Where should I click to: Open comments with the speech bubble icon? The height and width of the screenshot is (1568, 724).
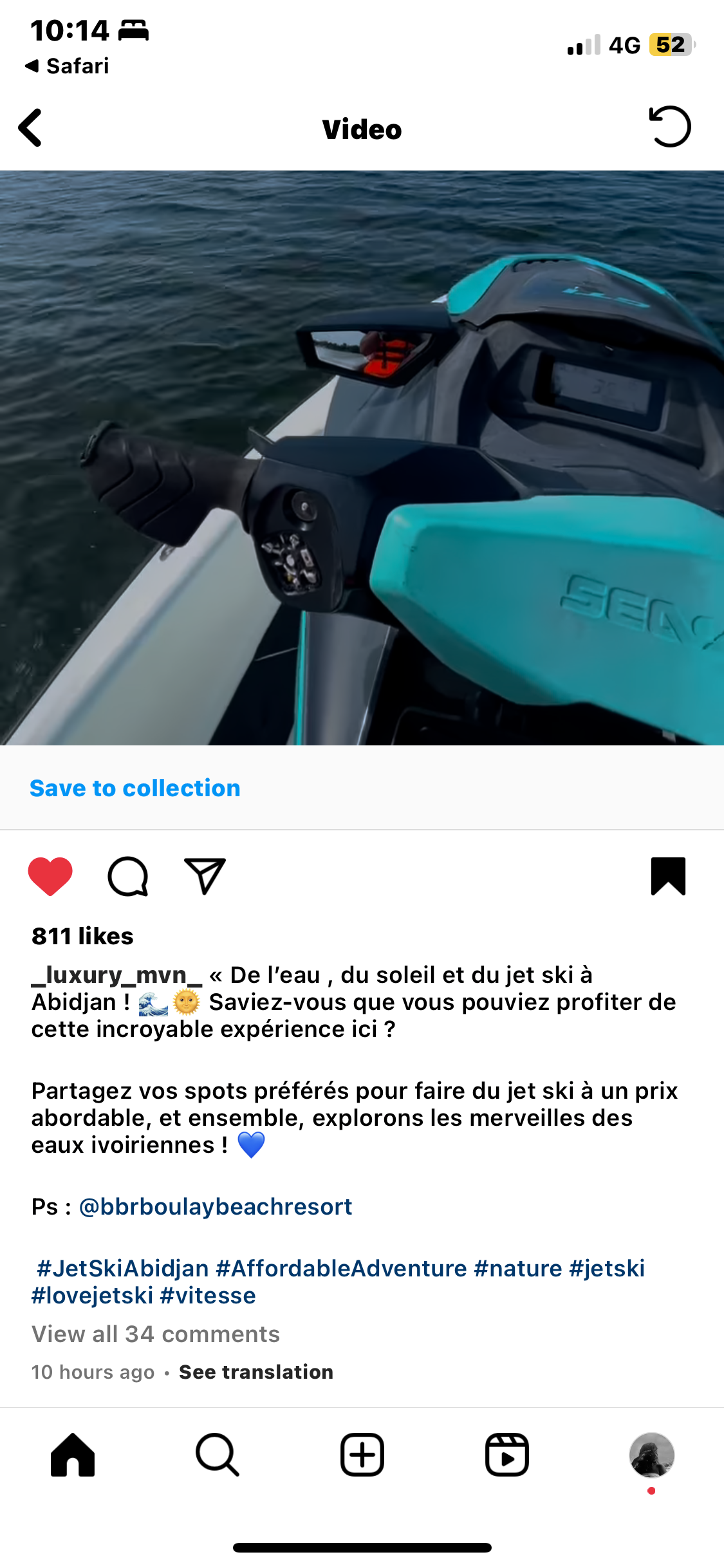(x=128, y=876)
